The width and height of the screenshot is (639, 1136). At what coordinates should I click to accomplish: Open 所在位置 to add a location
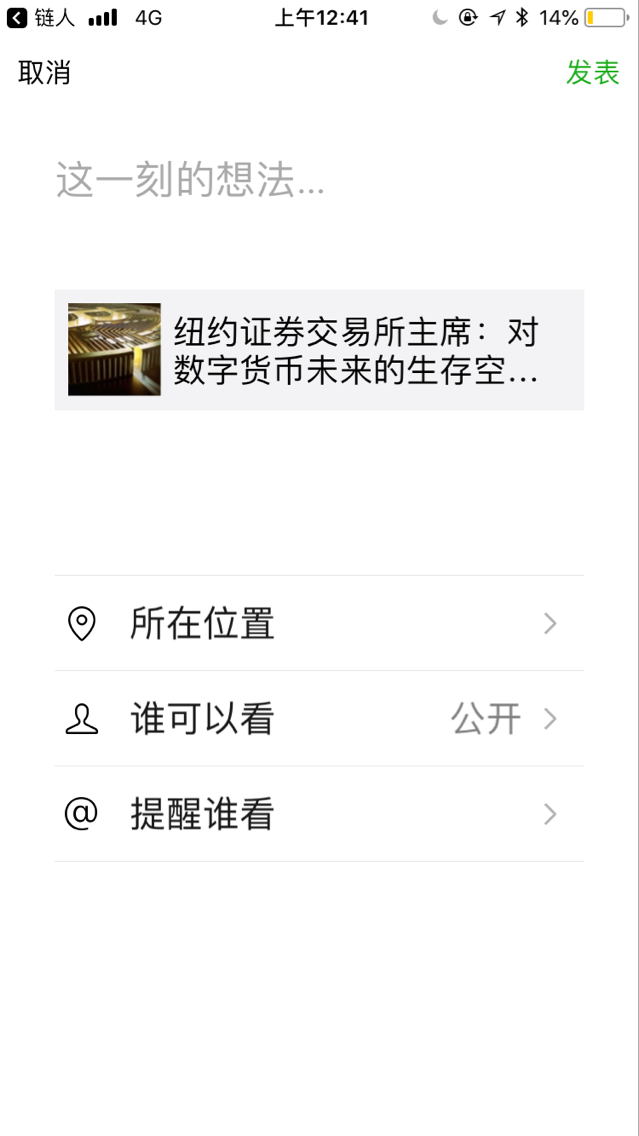coord(319,624)
